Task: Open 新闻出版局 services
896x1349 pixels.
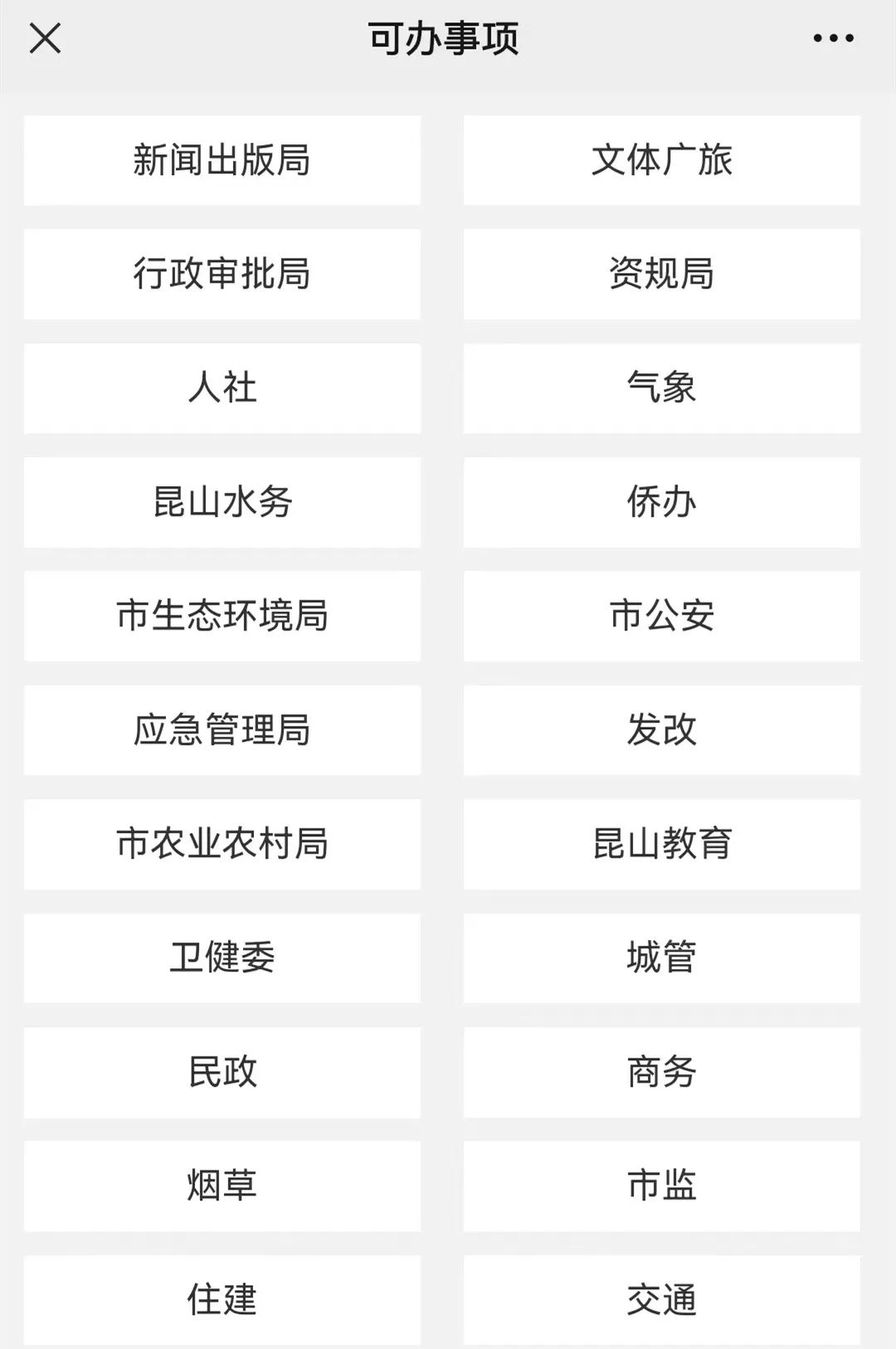Action: (222, 160)
